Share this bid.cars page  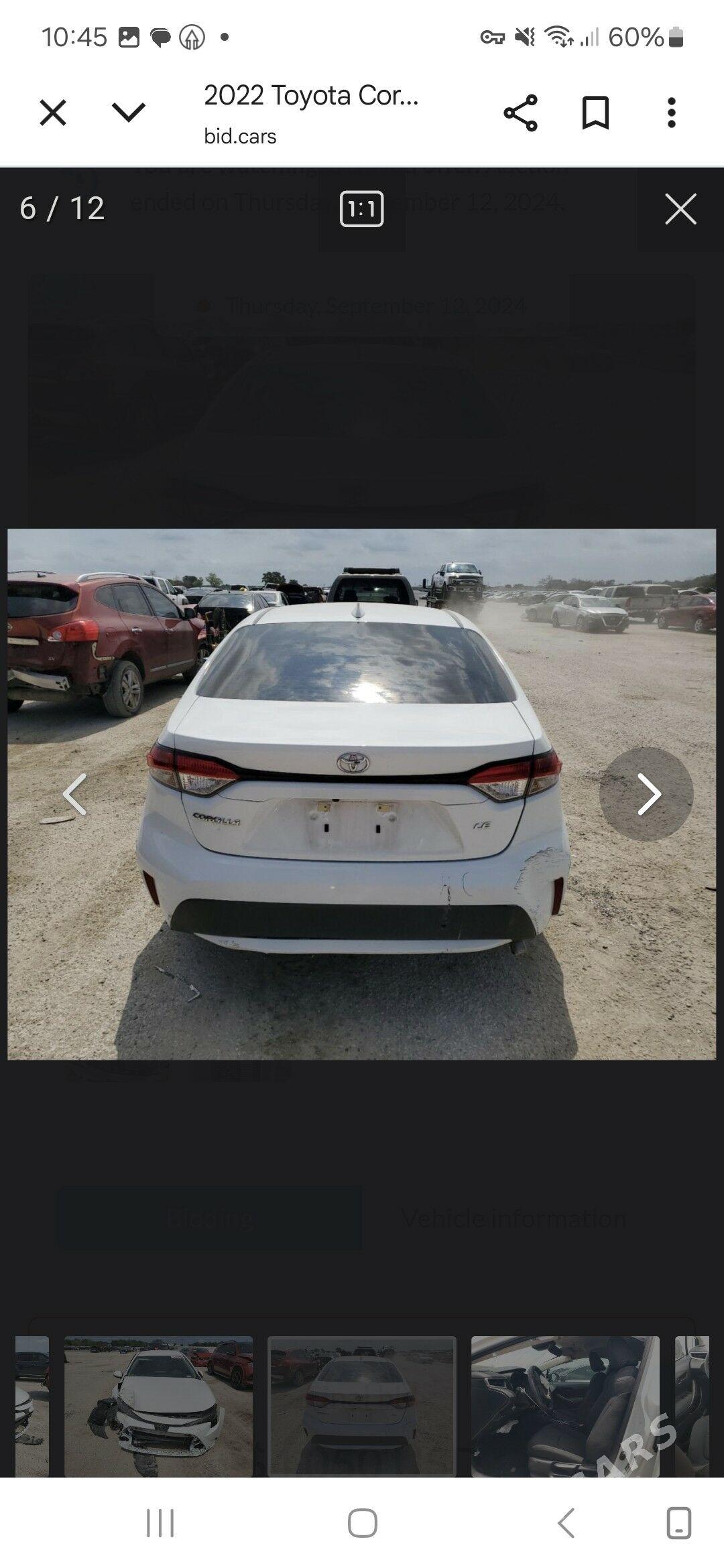(520, 113)
